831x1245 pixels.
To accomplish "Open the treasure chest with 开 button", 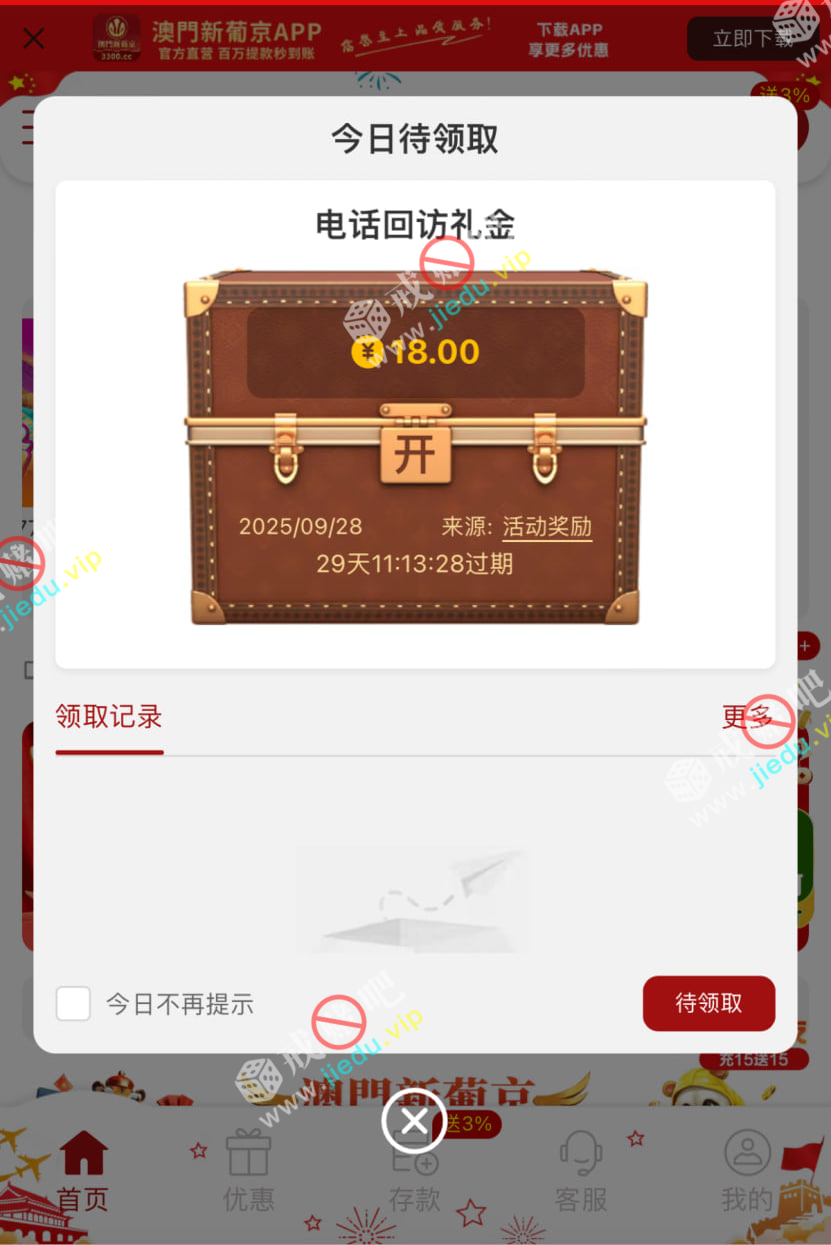I will point(414,454).
